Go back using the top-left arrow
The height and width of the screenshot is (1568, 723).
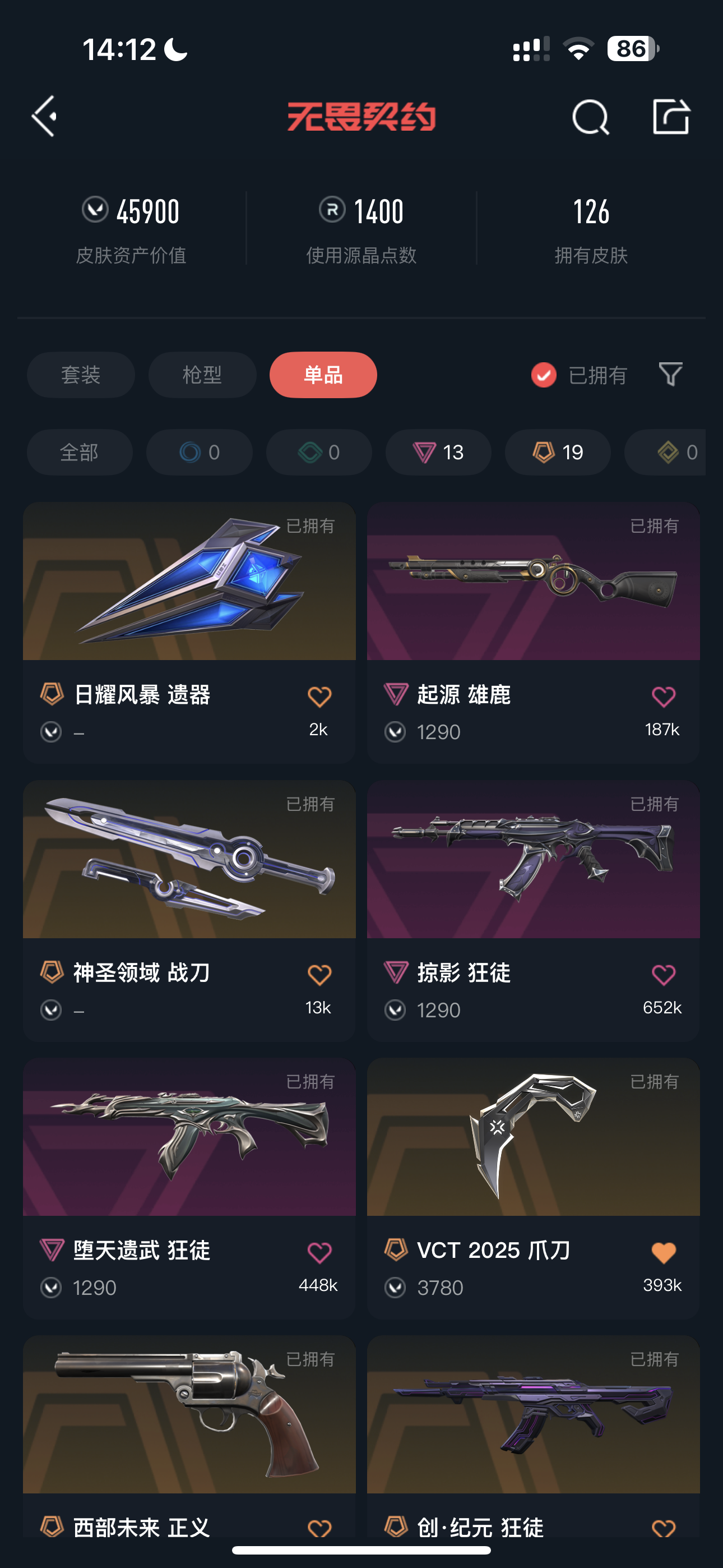pos(44,116)
